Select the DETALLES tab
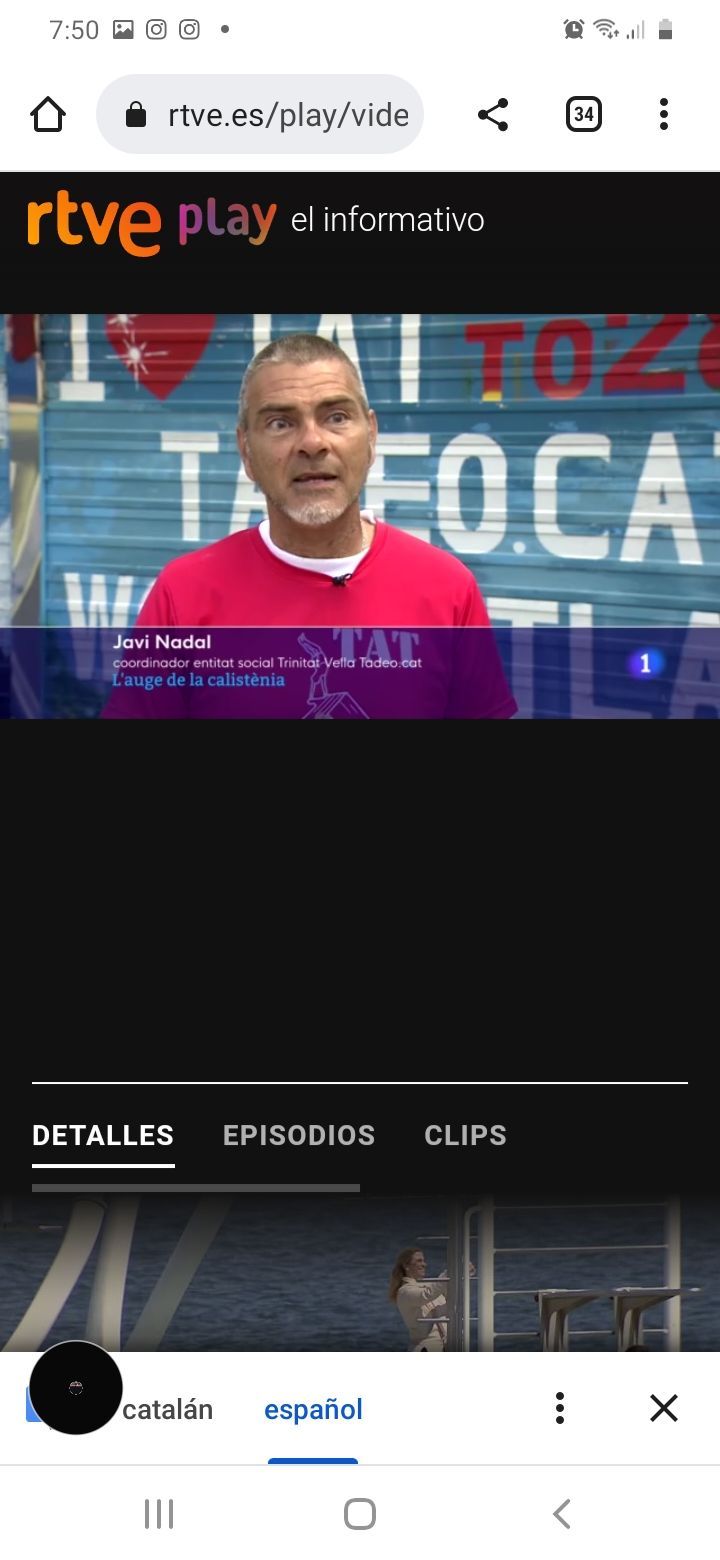Image resolution: width=720 pixels, height=1560 pixels. (103, 1135)
